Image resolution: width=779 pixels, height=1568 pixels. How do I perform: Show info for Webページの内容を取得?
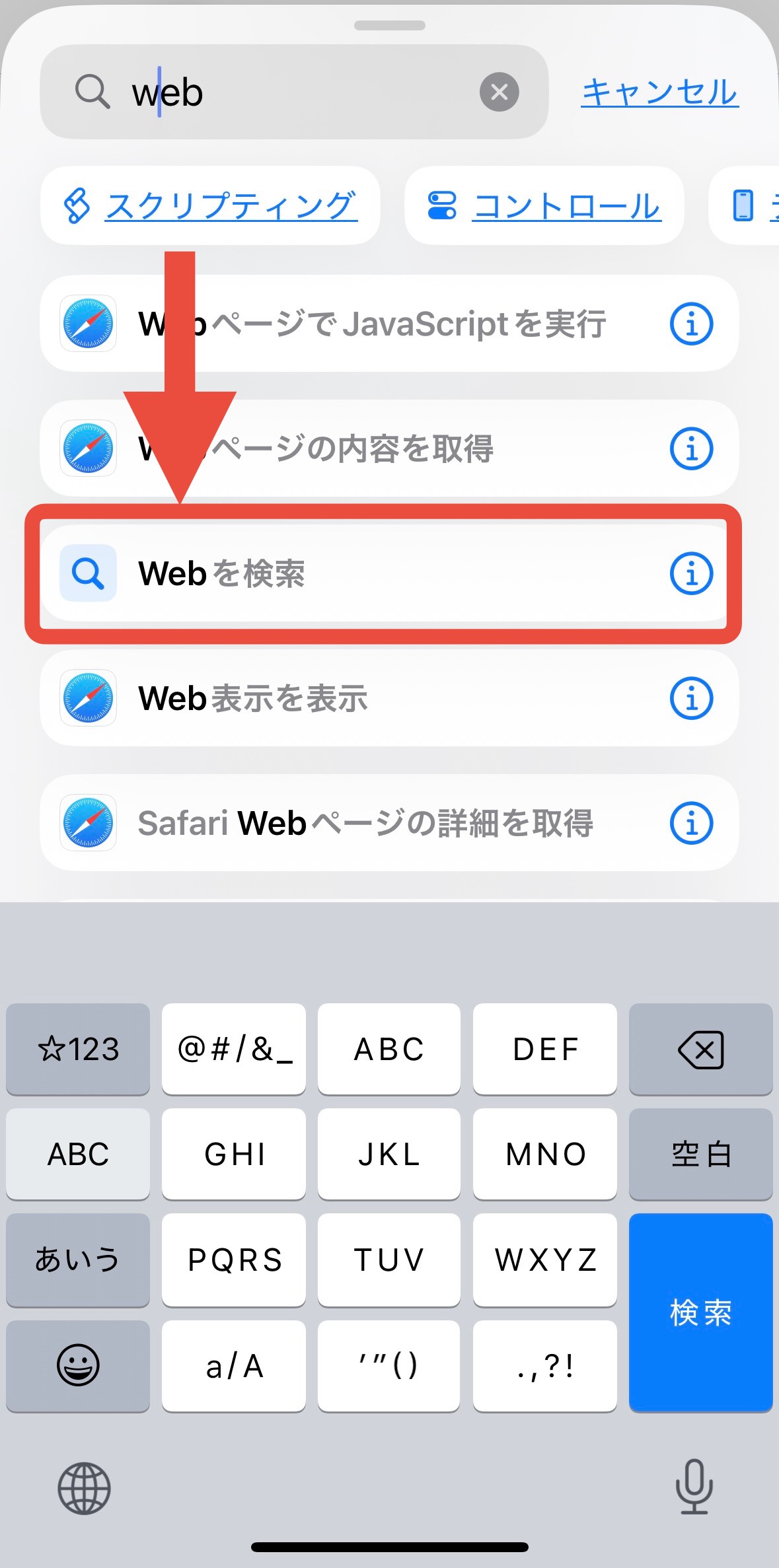692,448
